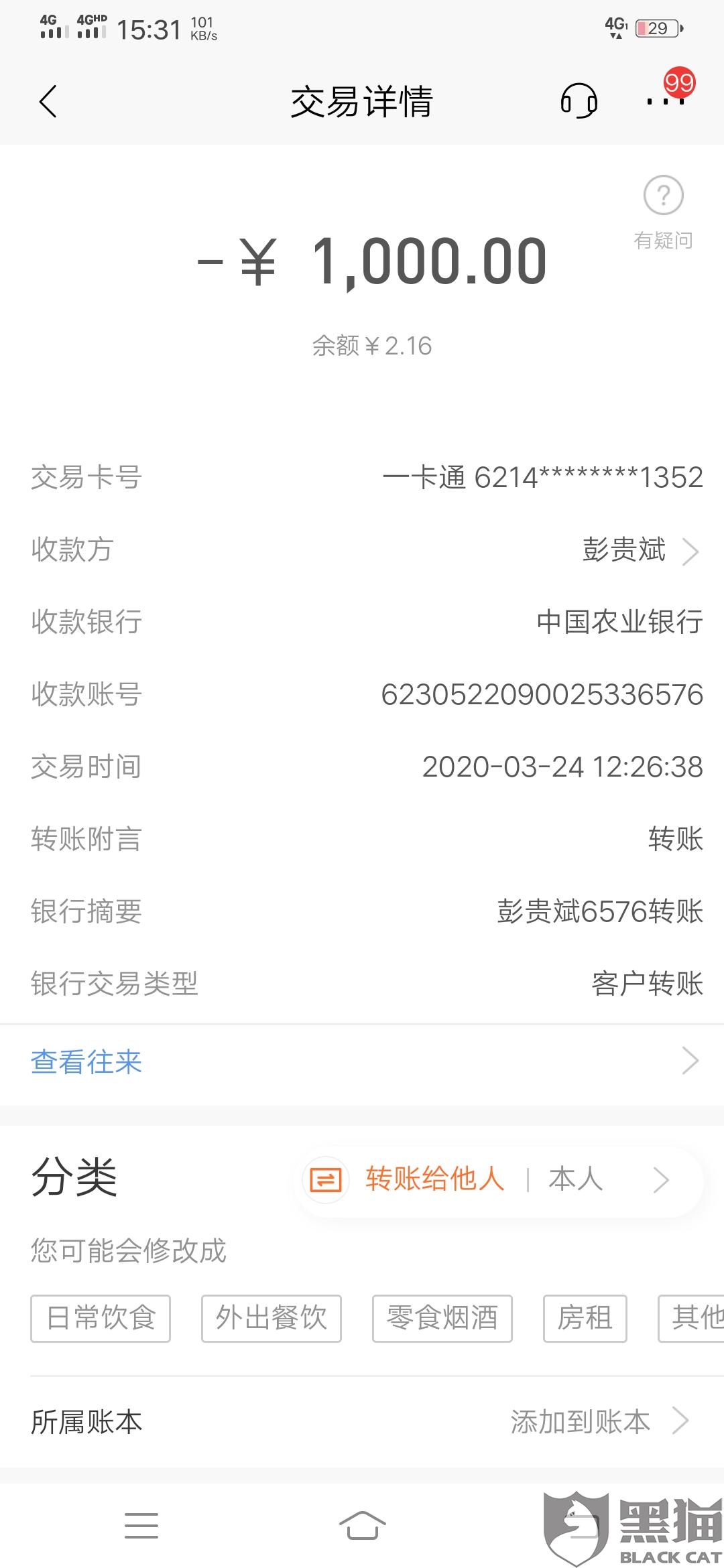The width and height of the screenshot is (724, 1568).
Task: Select the 房租 category chip
Action: [585, 1318]
